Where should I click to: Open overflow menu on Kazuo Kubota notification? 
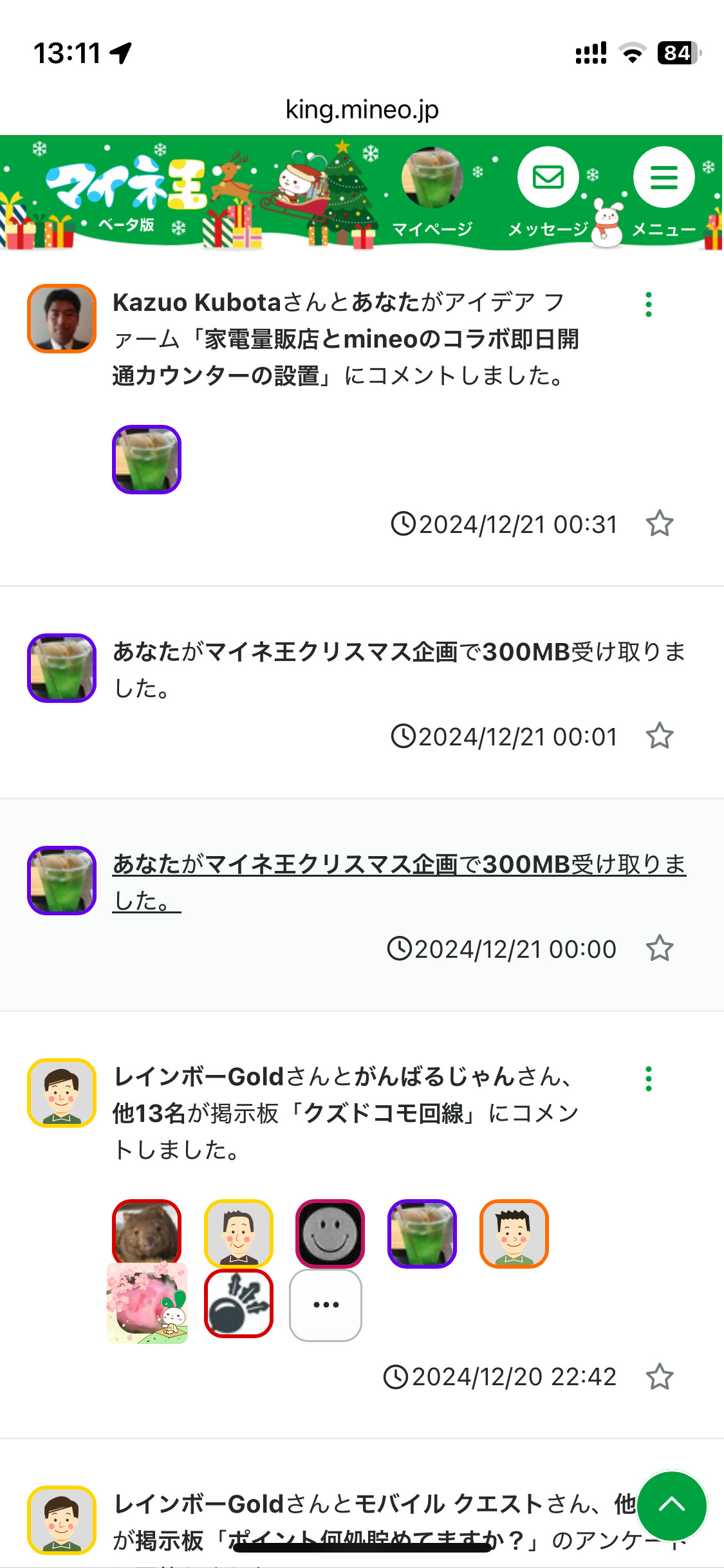[x=648, y=304]
